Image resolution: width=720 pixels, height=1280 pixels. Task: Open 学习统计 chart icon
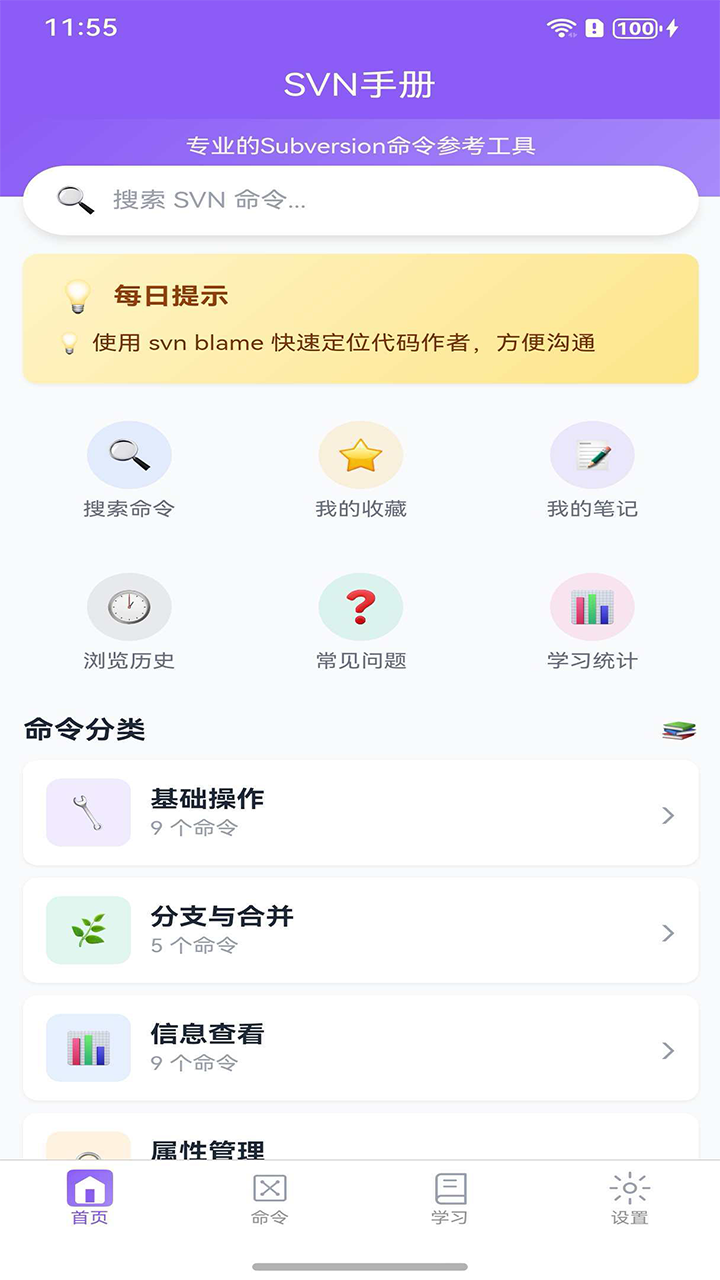point(592,605)
